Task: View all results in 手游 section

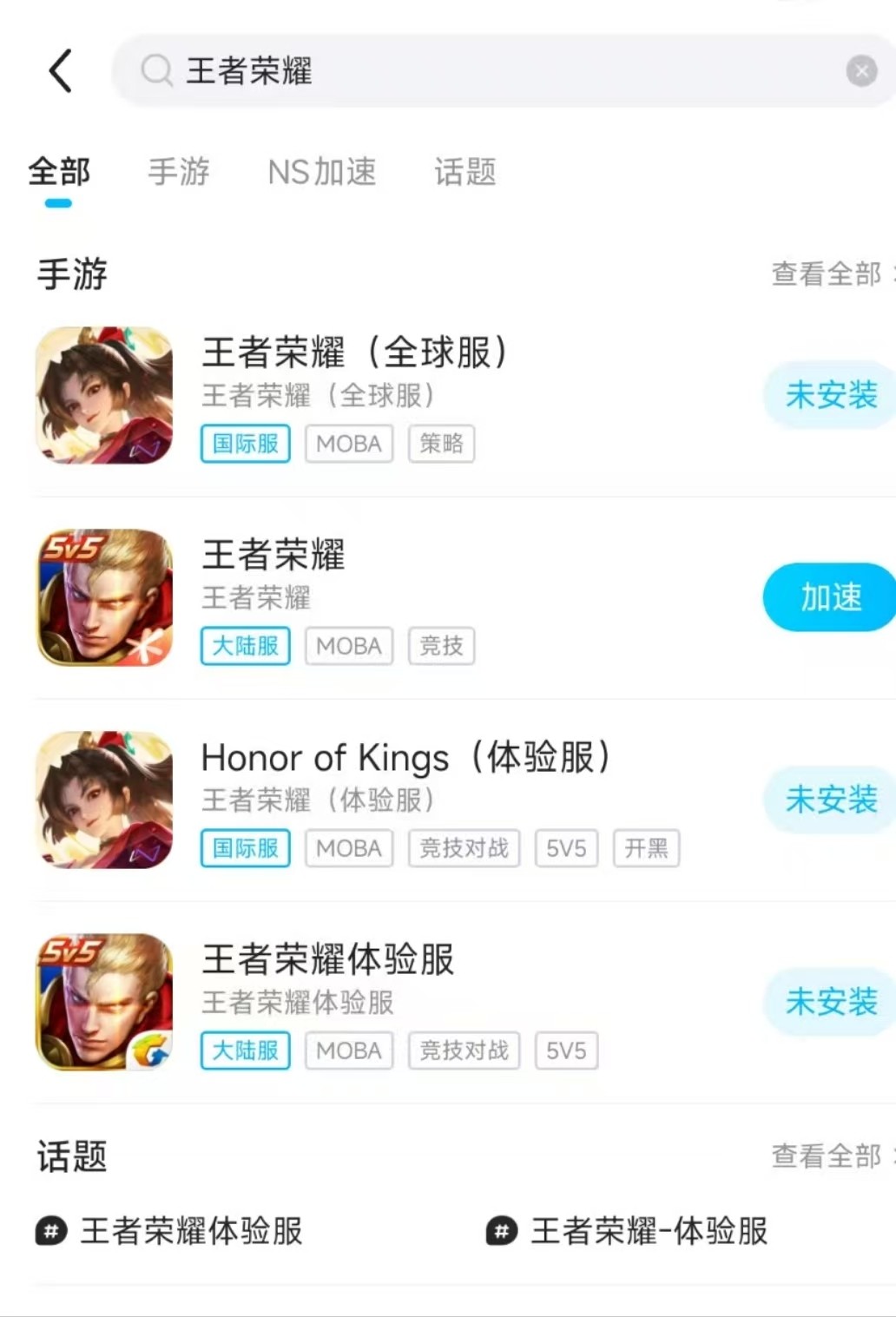Action: pyautogui.click(x=829, y=274)
